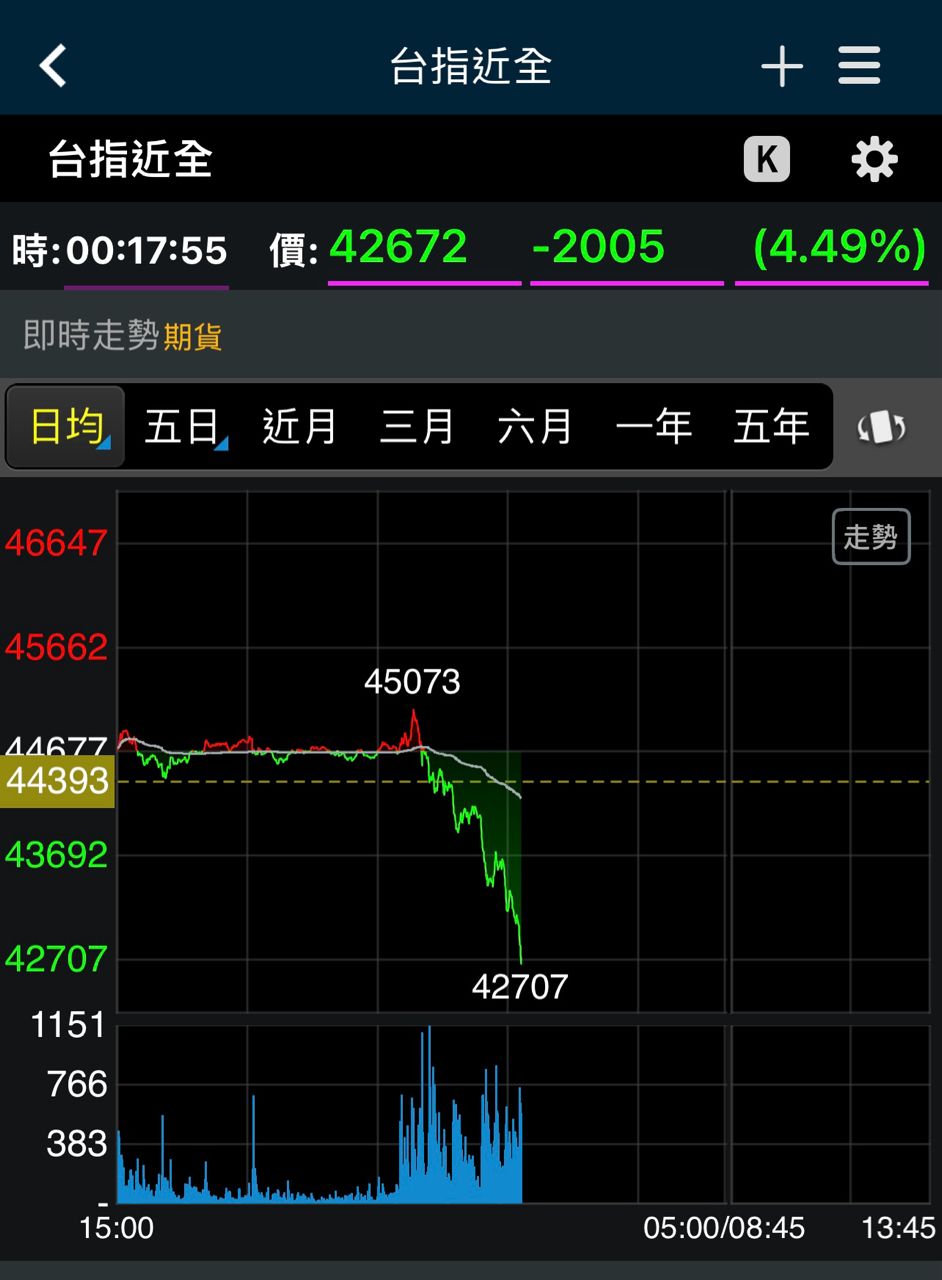The width and height of the screenshot is (942, 1280).
Task: Open the hamburger menu
Action: [x=859, y=66]
